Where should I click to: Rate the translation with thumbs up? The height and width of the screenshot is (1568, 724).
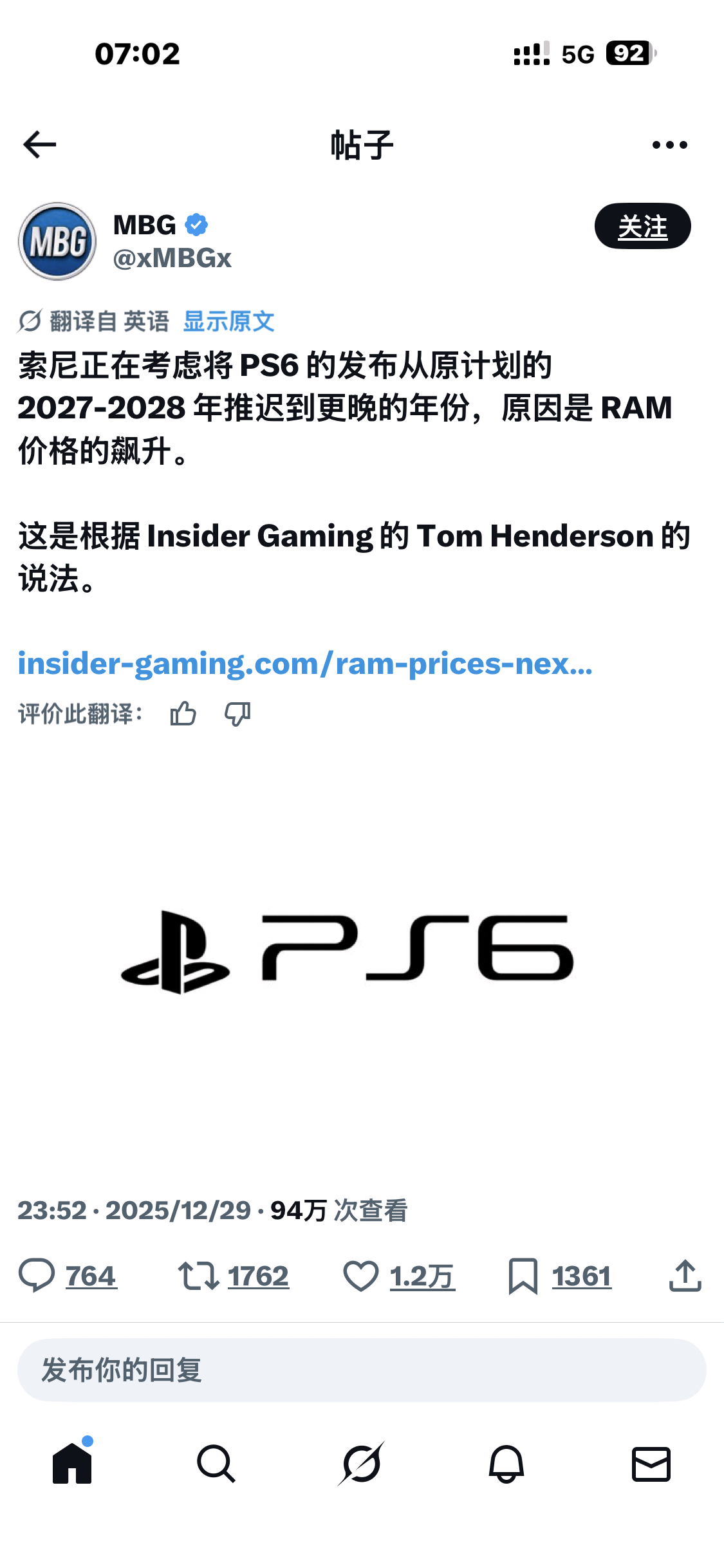(x=183, y=714)
